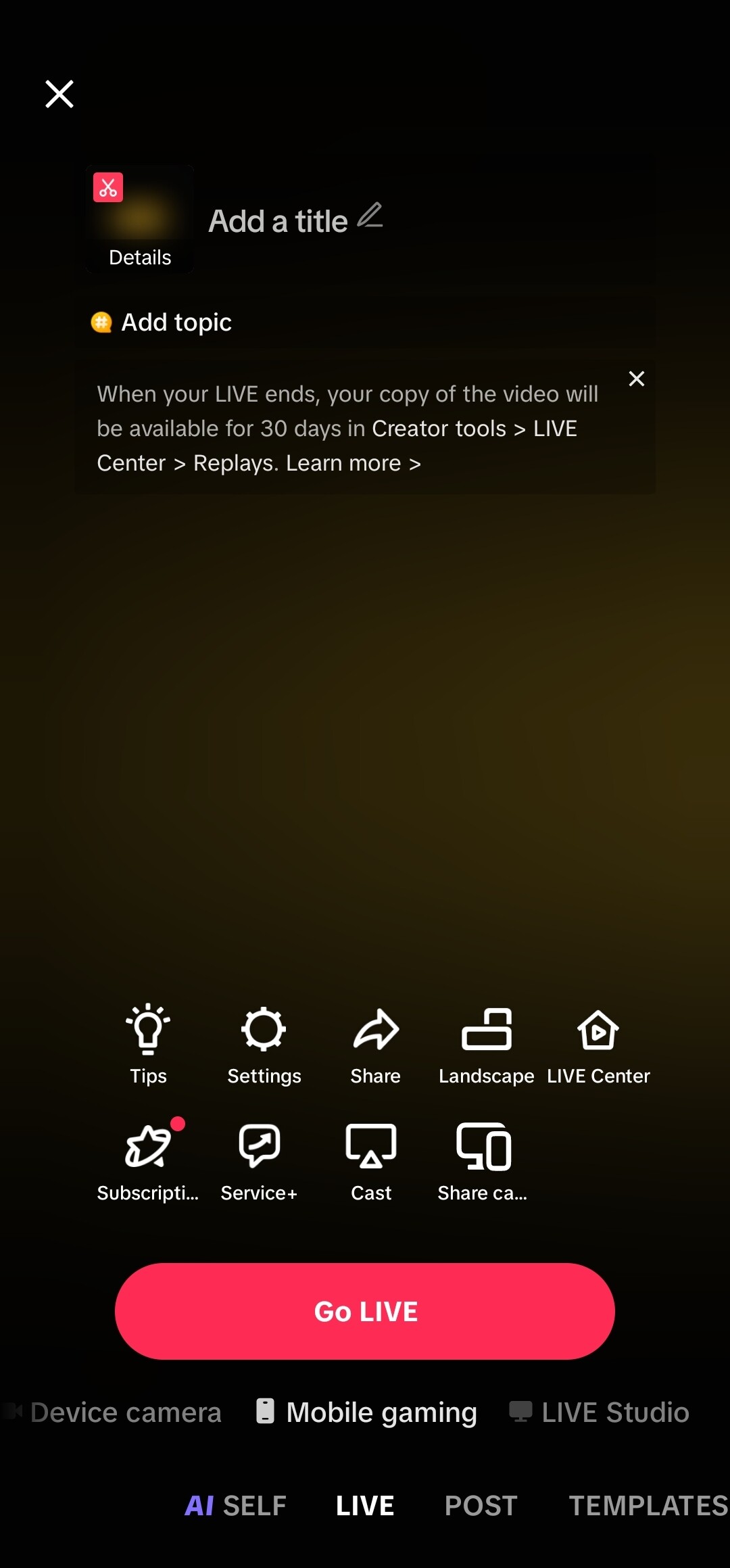Open the Details cover thumbnail
The image size is (730, 1568).
click(140, 219)
